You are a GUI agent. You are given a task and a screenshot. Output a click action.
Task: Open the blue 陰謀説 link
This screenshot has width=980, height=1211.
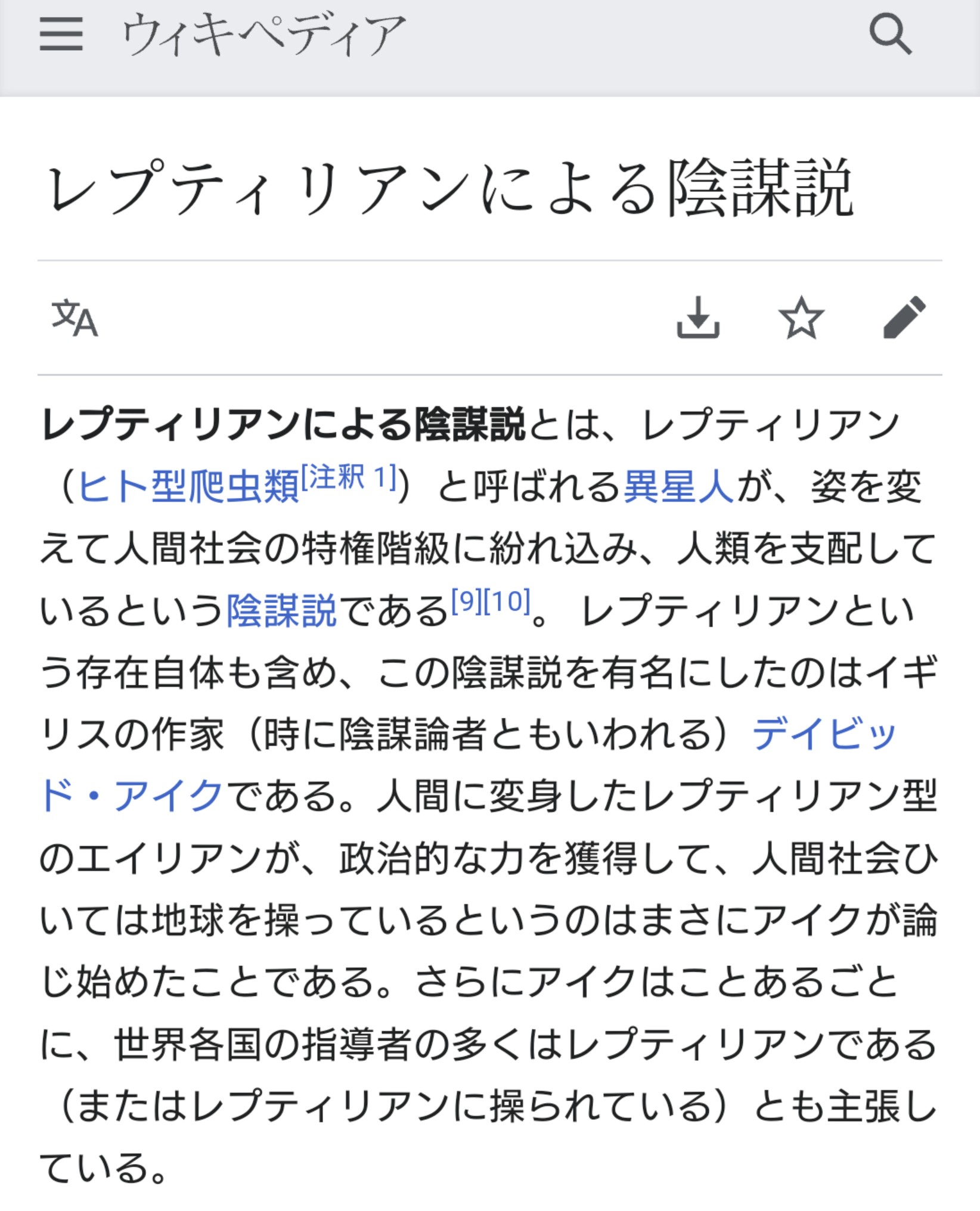pos(281,610)
